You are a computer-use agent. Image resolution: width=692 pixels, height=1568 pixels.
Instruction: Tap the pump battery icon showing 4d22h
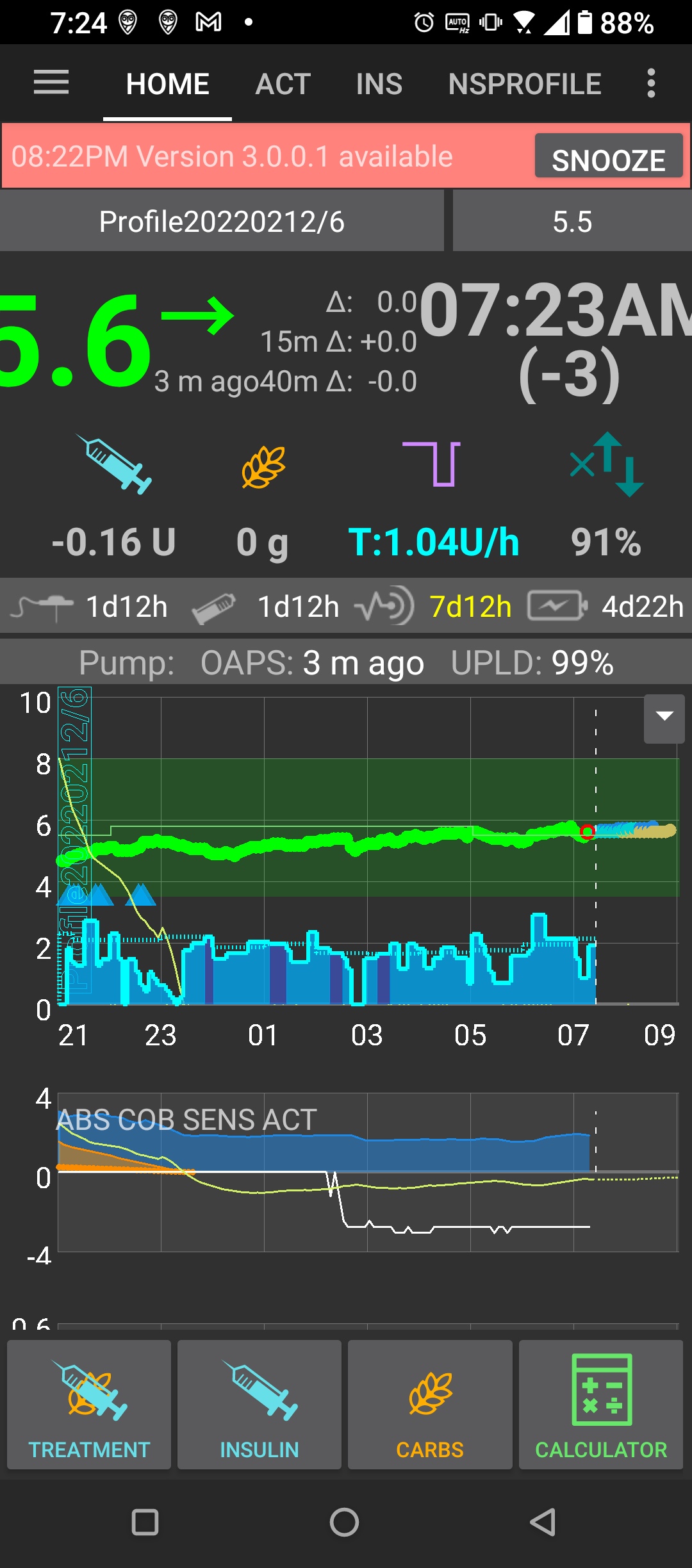tap(556, 607)
